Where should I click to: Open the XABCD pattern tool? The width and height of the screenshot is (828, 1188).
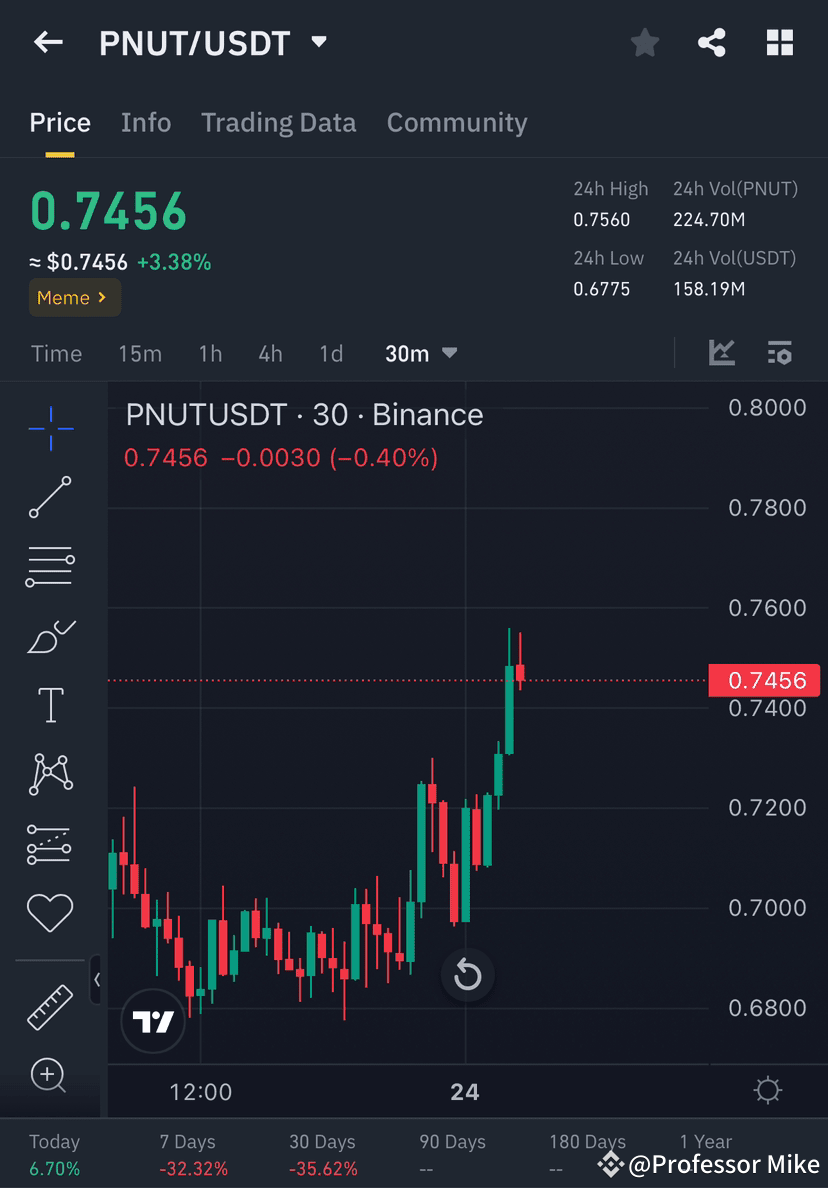click(x=50, y=774)
